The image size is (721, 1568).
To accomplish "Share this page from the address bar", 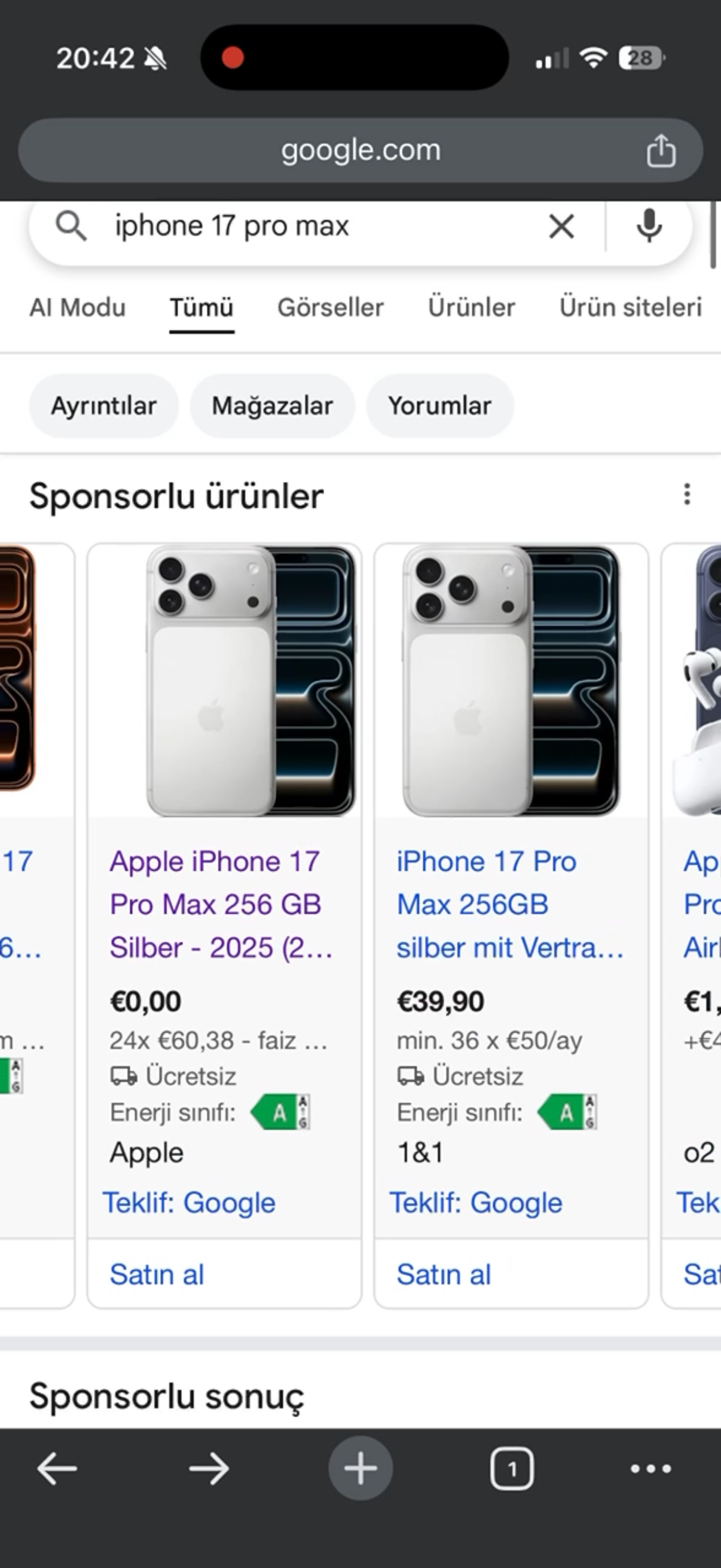I will pos(661,150).
